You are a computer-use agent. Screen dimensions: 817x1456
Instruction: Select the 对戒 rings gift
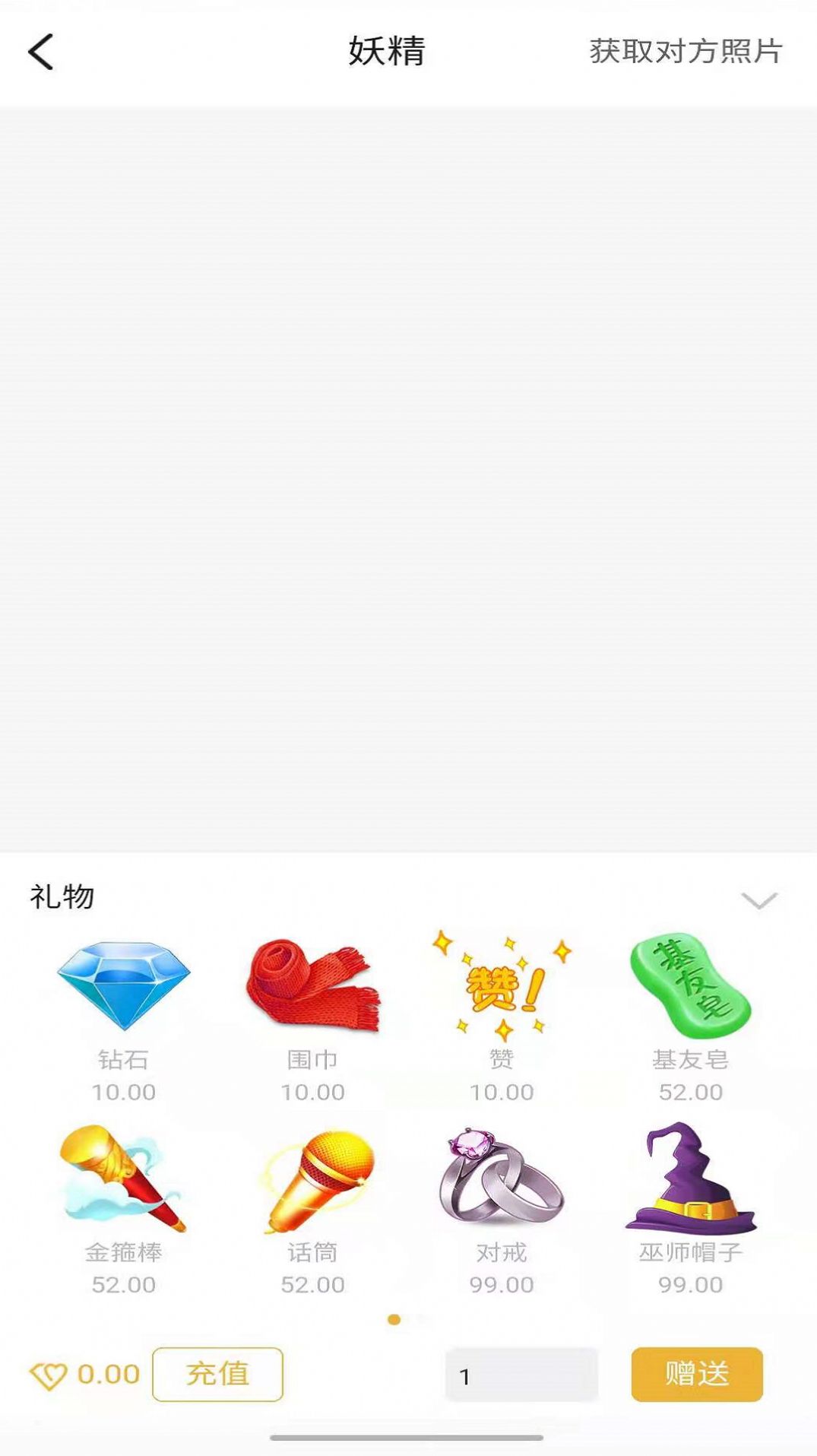502,1179
